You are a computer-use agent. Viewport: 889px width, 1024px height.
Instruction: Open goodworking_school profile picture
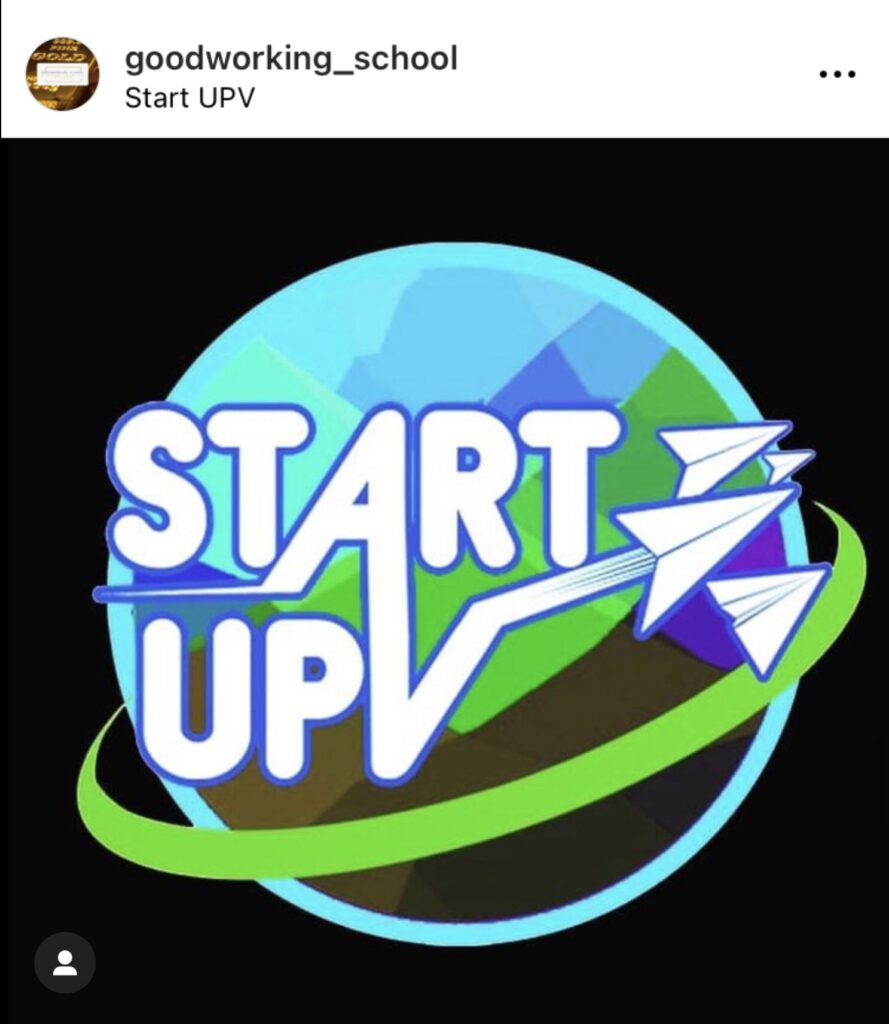coord(62,74)
